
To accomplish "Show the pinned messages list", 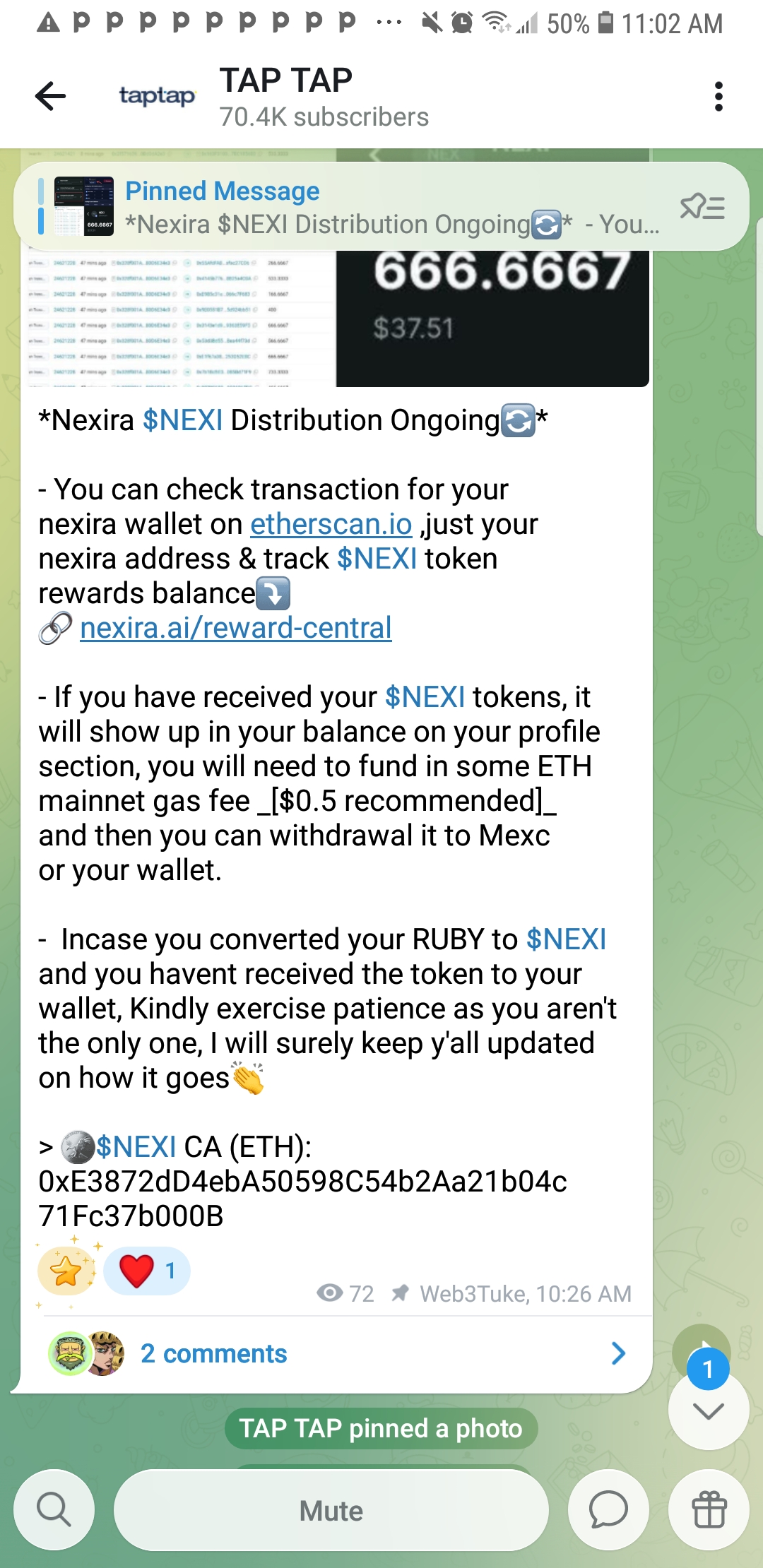I will [702, 207].
